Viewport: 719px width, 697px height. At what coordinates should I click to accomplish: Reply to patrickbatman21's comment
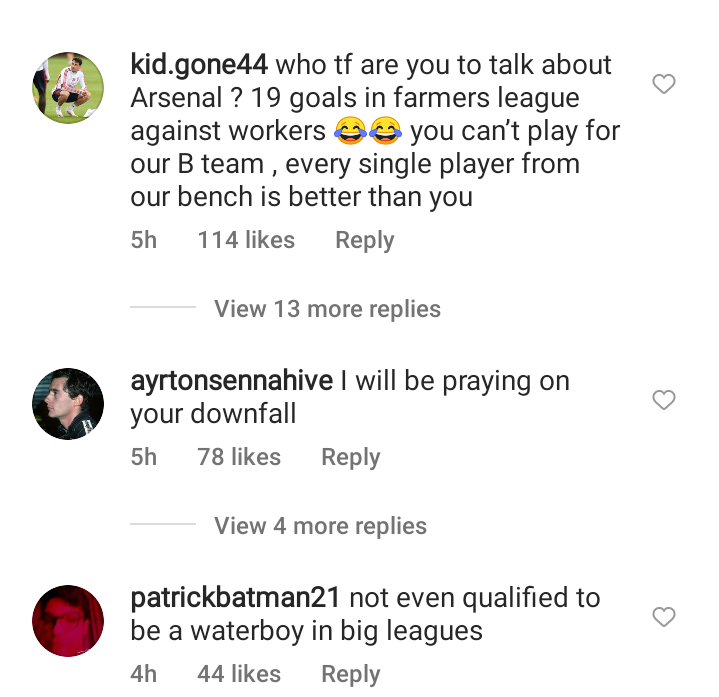pyautogui.click(x=351, y=674)
